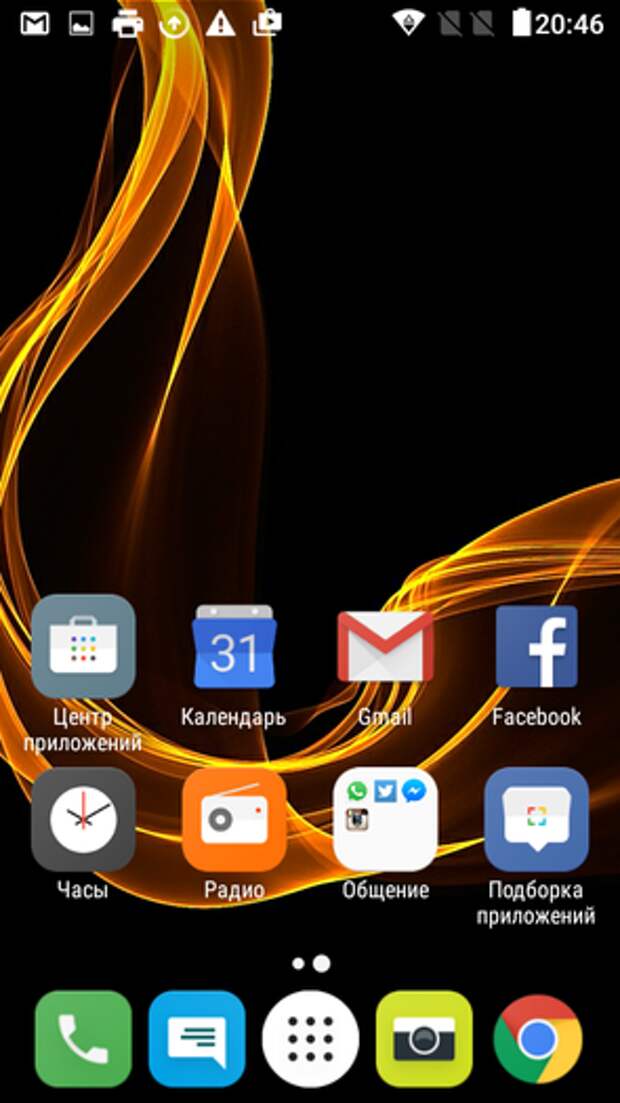Open the Часы clock app

84,819
